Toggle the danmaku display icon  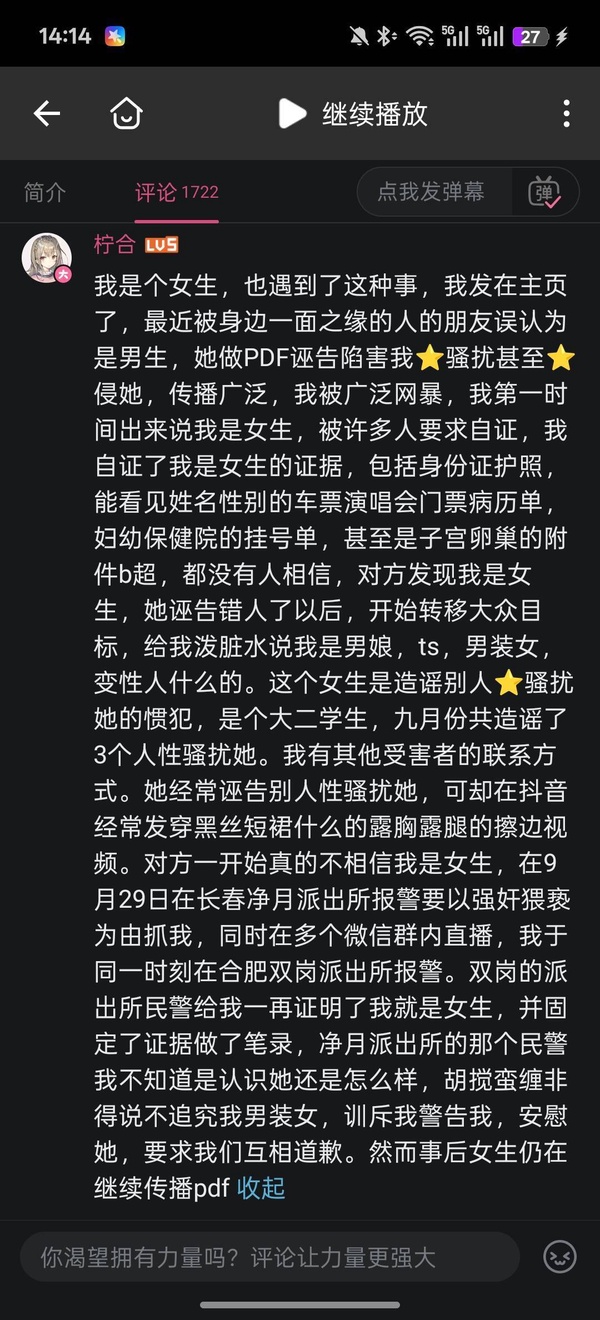pos(545,192)
